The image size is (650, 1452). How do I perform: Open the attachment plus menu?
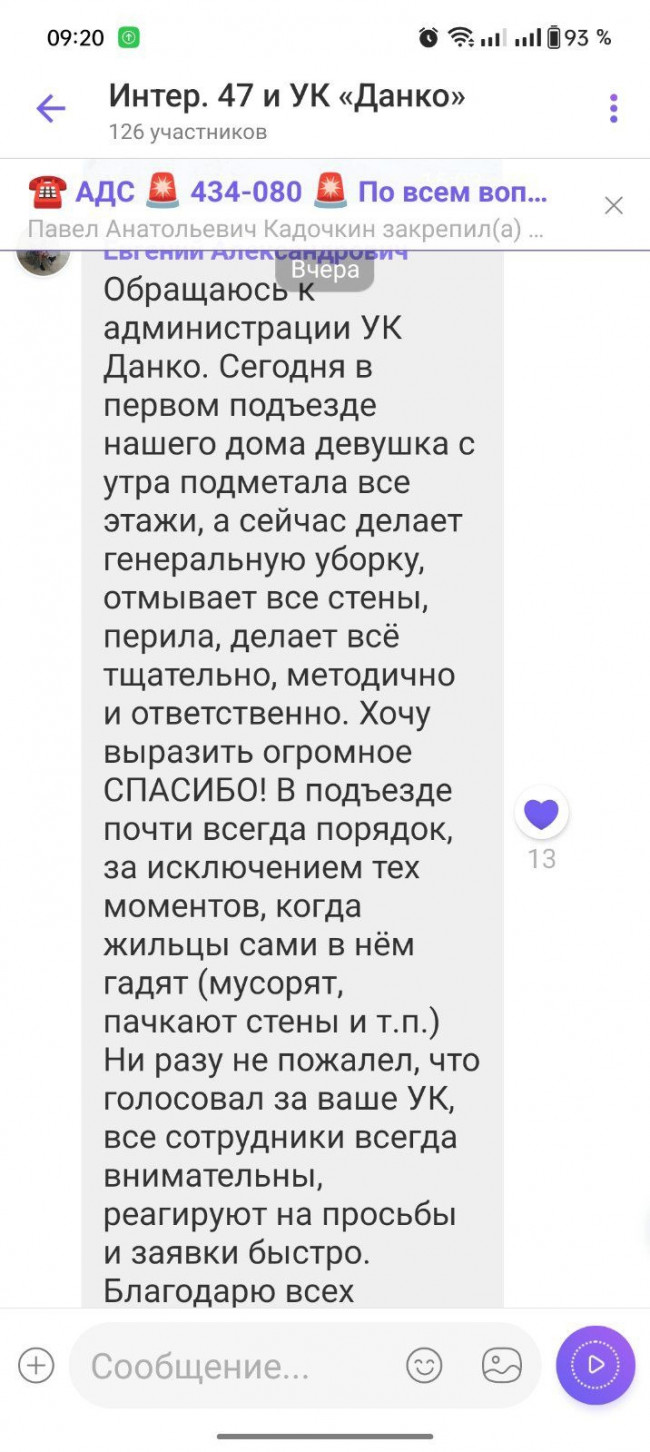click(x=36, y=1365)
